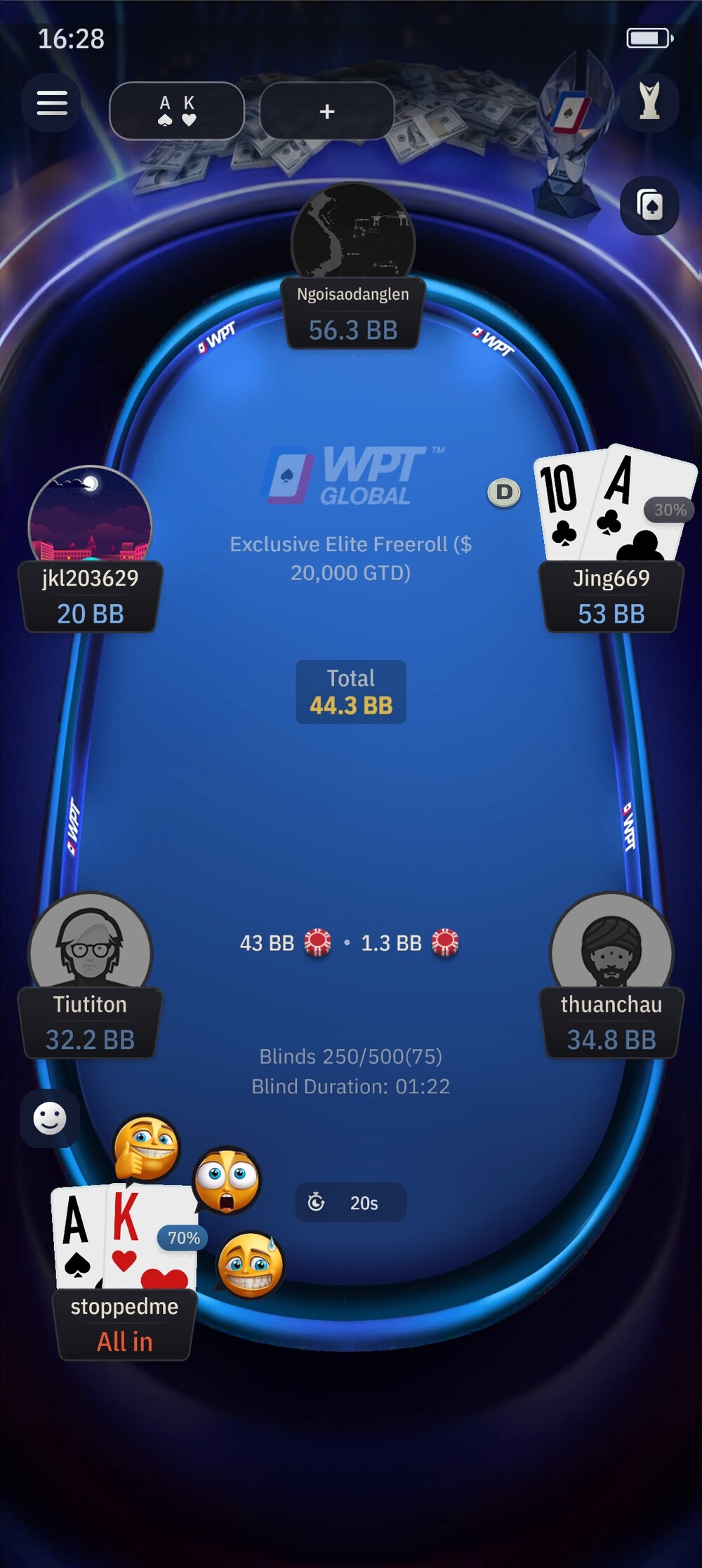Open the hamburger menu
Image resolution: width=702 pixels, height=1568 pixels.
coord(52,103)
